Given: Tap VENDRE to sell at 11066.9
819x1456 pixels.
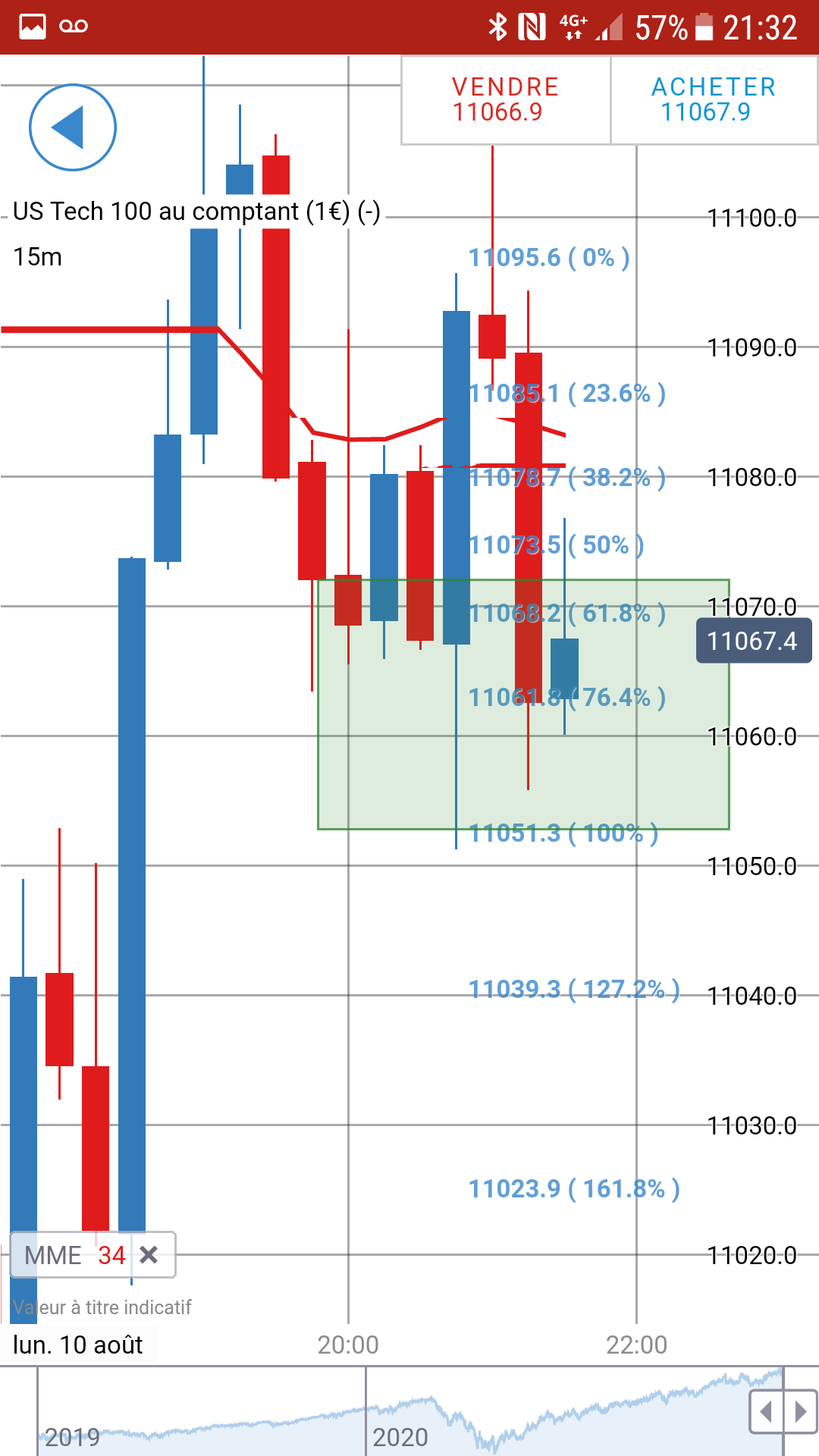Looking at the screenshot, I should pyautogui.click(x=505, y=99).
